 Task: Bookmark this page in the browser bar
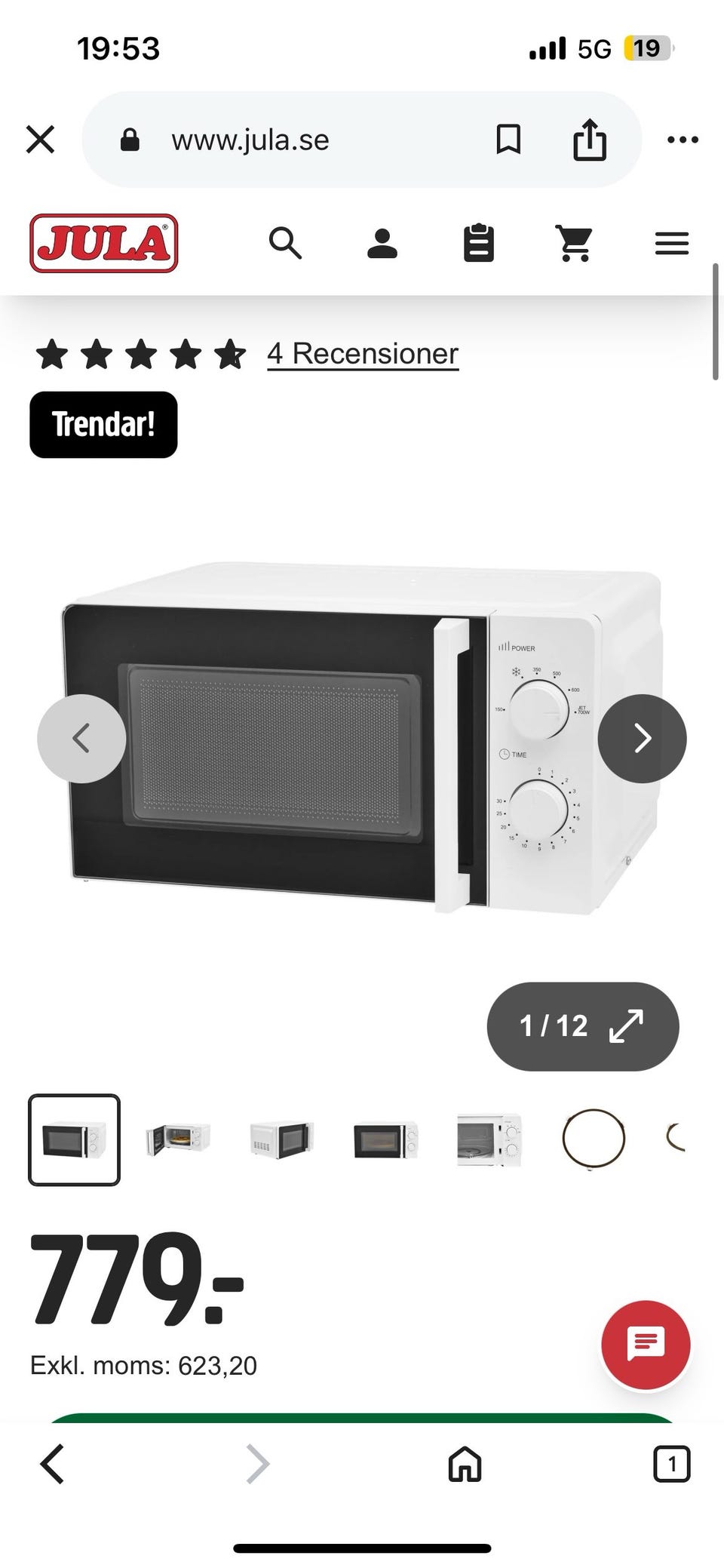pyautogui.click(x=508, y=140)
